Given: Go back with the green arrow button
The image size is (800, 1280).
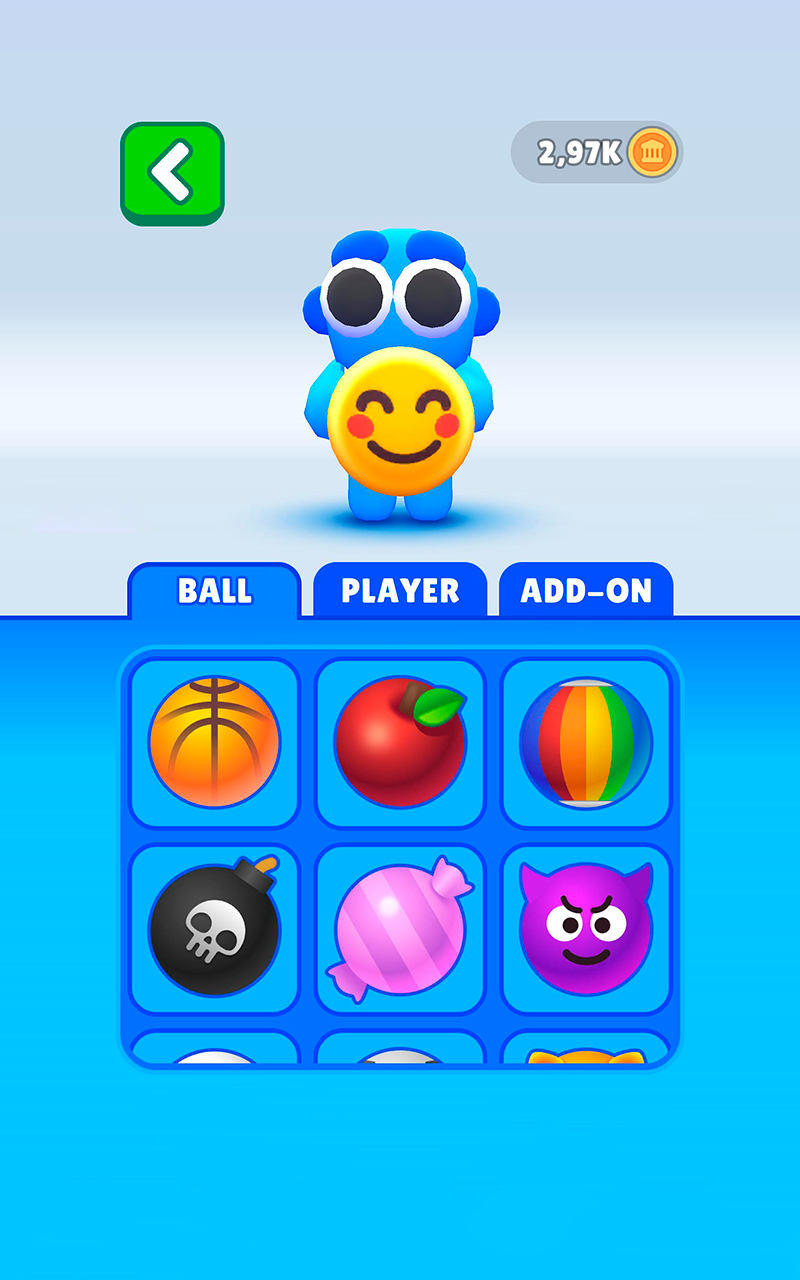Looking at the screenshot, I should (172, 173).
